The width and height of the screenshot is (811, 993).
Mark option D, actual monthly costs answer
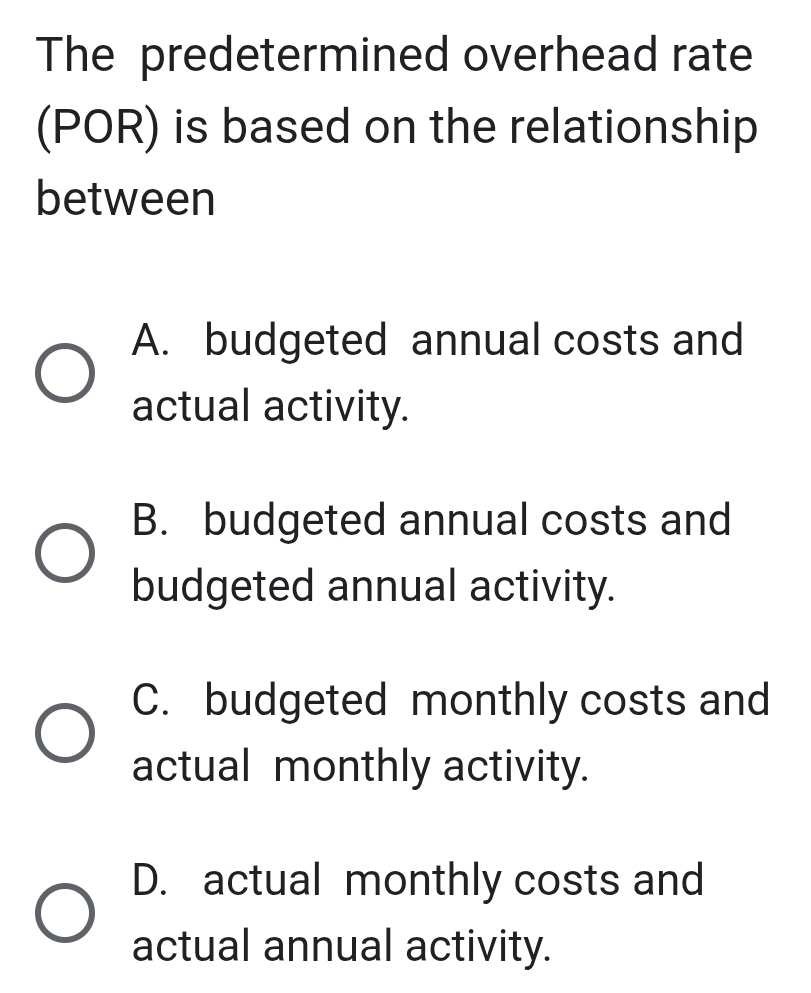66,913
